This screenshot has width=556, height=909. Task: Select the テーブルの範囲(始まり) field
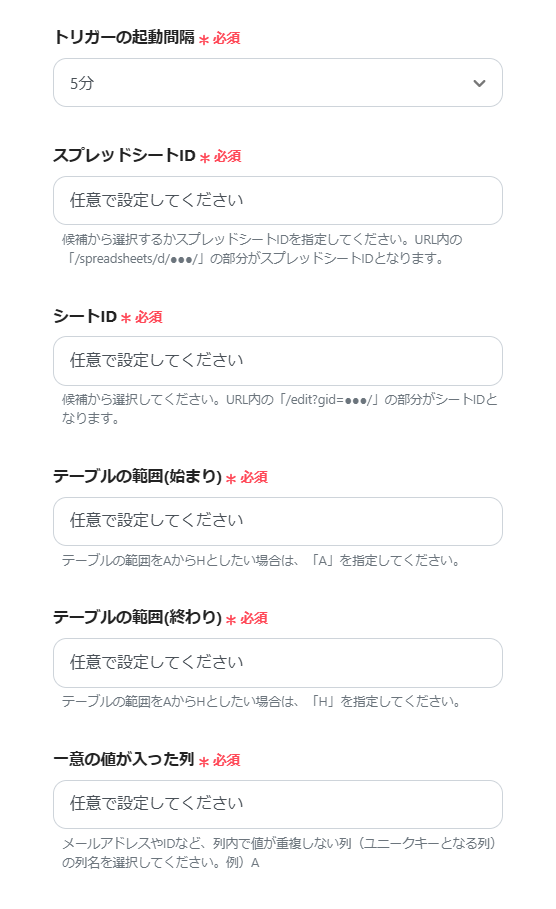pyautogui.click(x=278, y=521)
